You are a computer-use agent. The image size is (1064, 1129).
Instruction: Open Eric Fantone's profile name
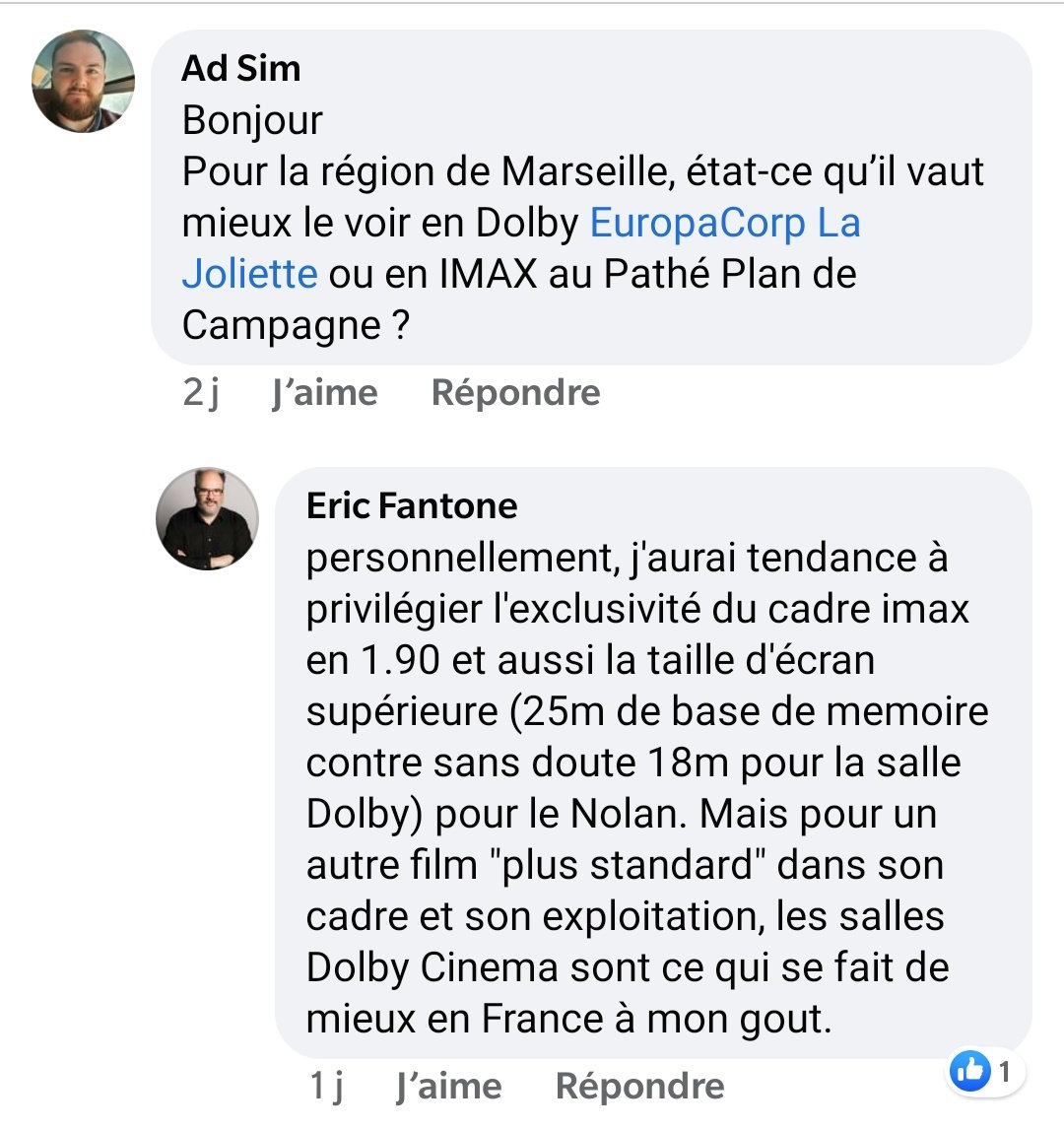412,505
